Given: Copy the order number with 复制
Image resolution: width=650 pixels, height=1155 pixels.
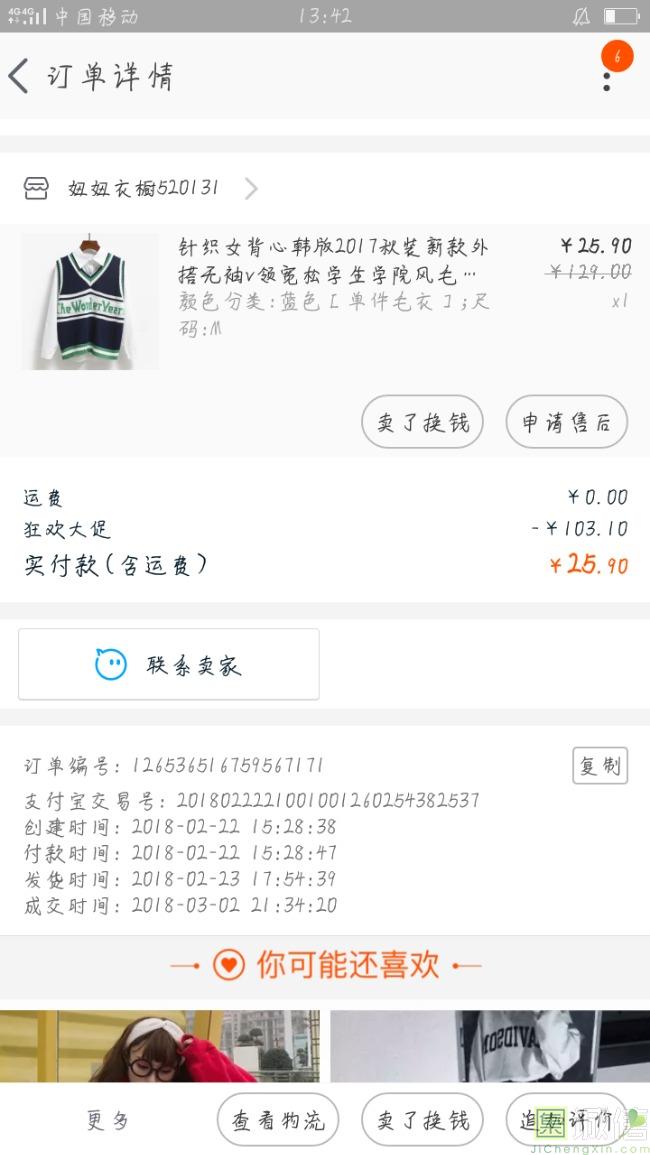Looking at the screenshot, I should [x=600, y=766].
